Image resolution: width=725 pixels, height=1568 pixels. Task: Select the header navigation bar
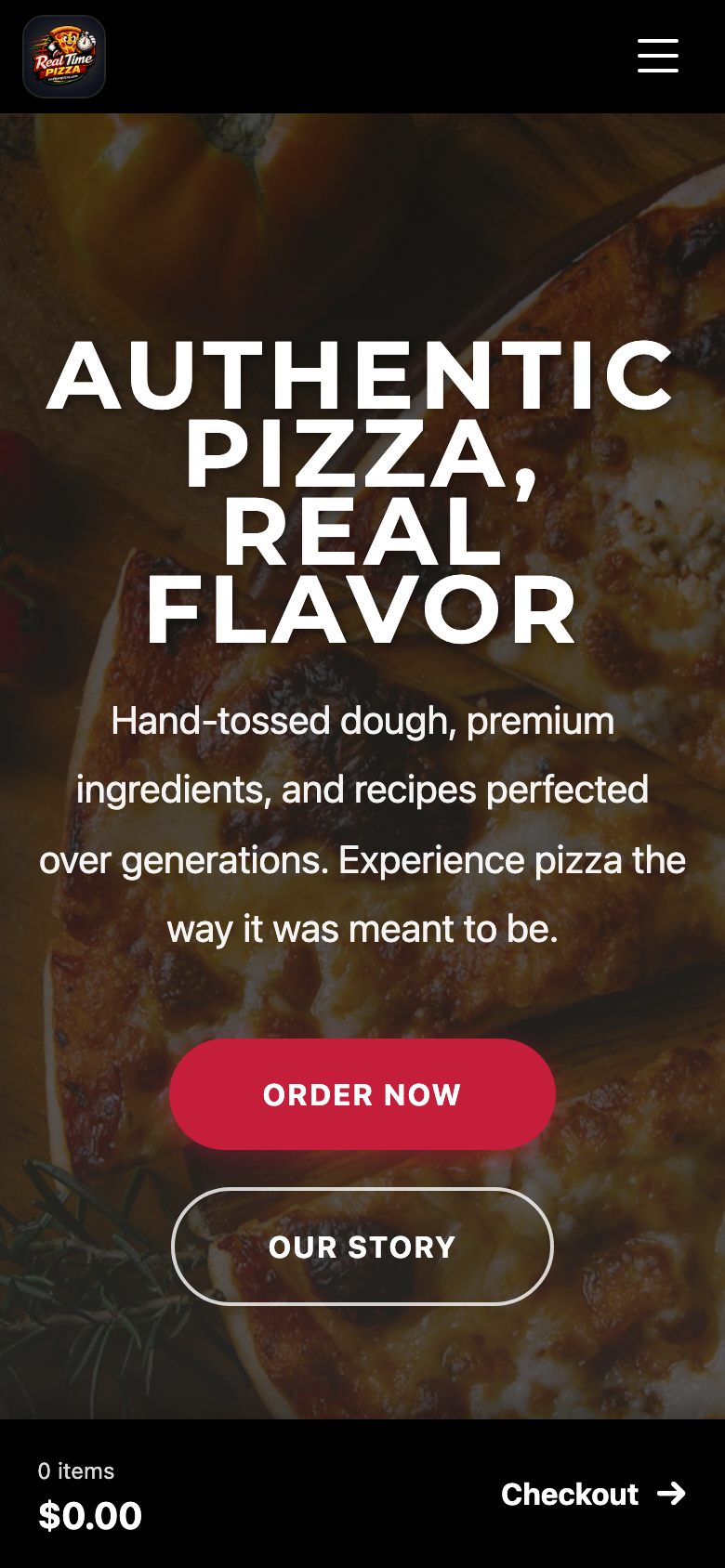point(362,56)
